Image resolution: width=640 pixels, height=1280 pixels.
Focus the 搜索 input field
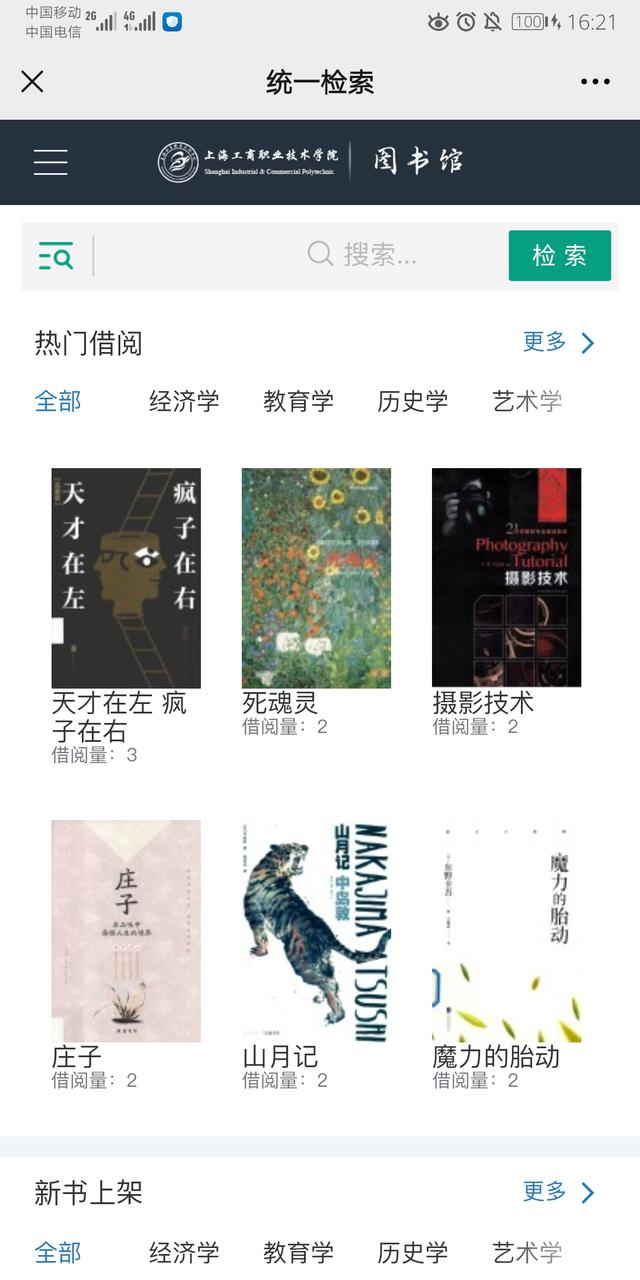pos(300,255)
